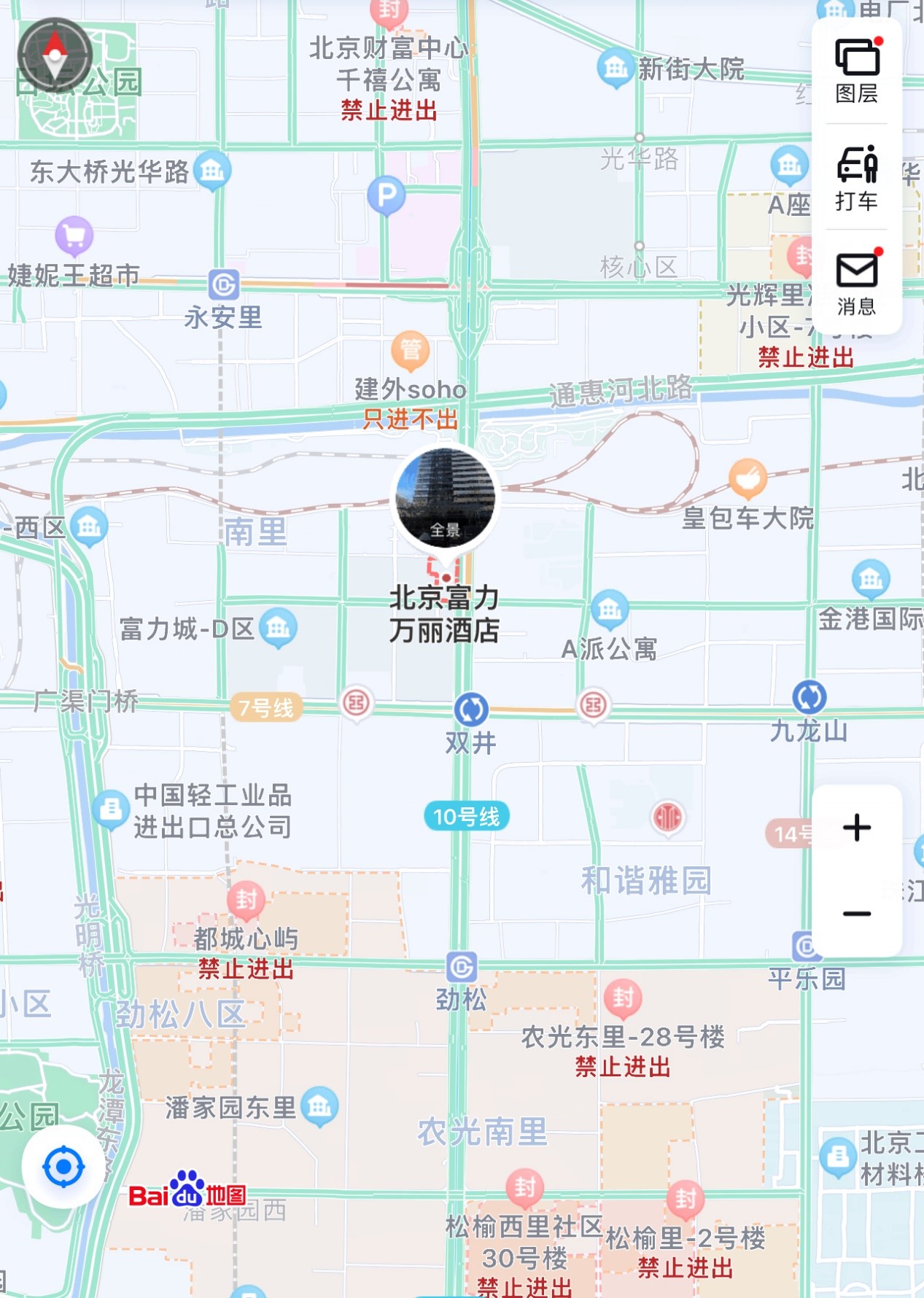This screenshot has width=924, height=1298.
Task: Zoom in with the plus button
Action: [x=857, y=828]
